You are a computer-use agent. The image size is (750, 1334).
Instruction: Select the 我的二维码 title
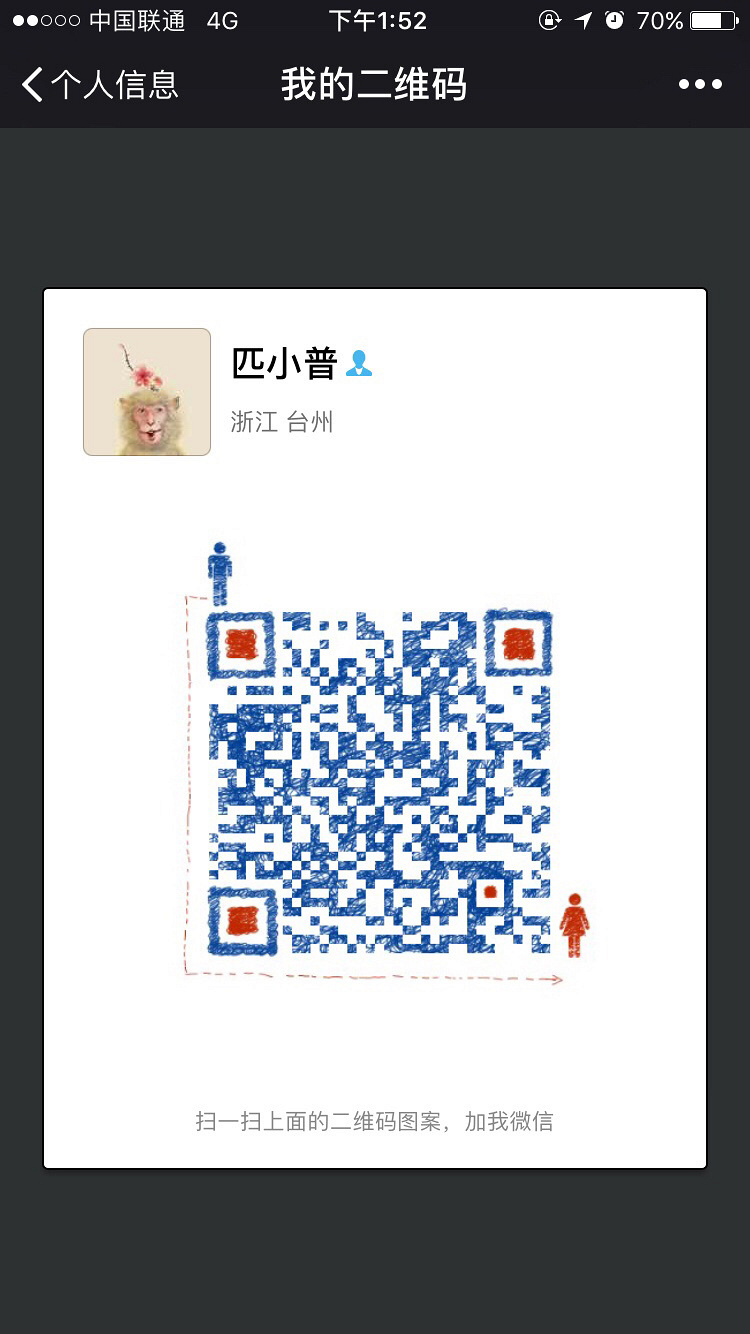click(x=375, y=84)
